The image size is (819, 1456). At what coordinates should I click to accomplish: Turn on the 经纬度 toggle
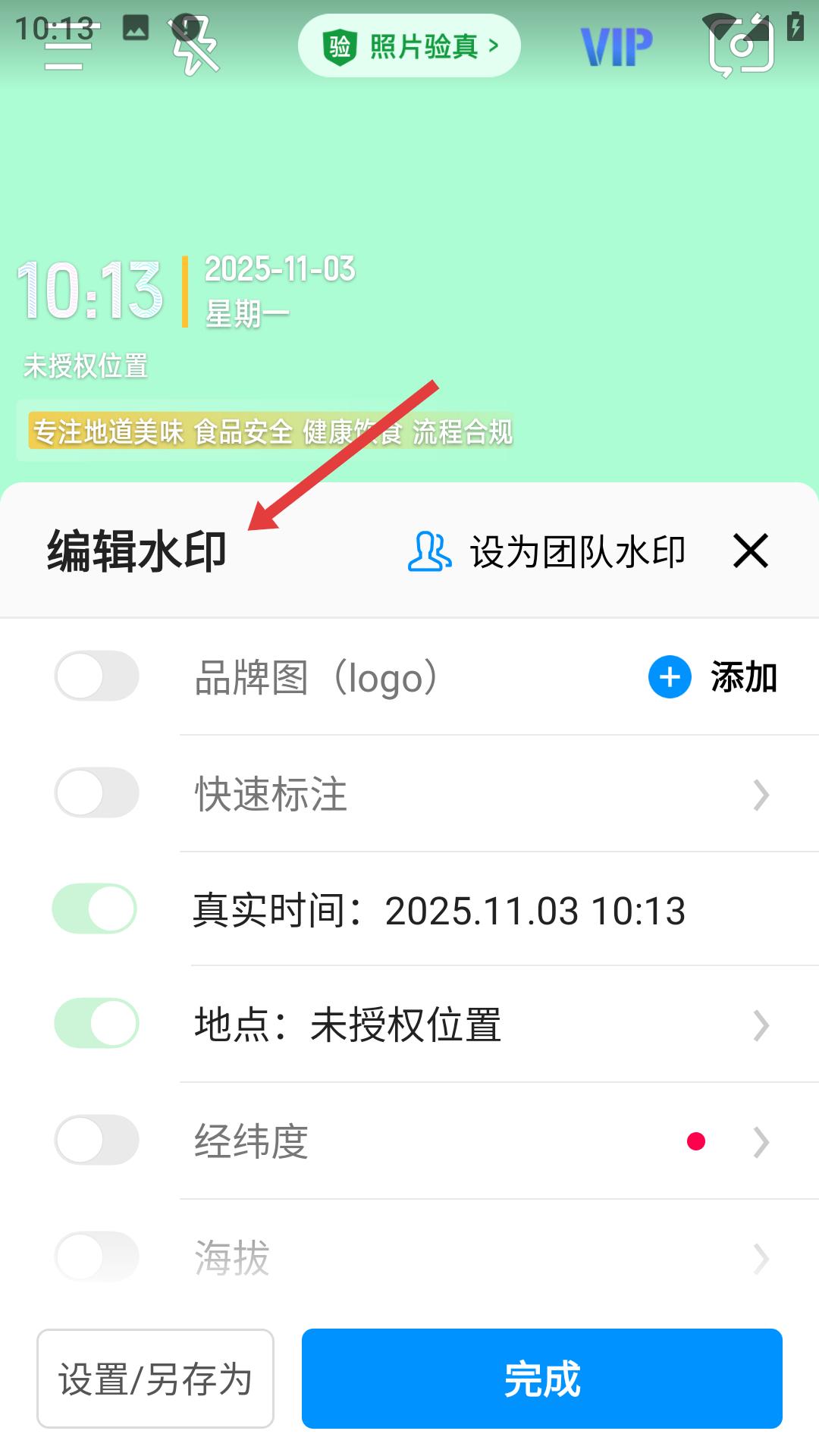96,1141
